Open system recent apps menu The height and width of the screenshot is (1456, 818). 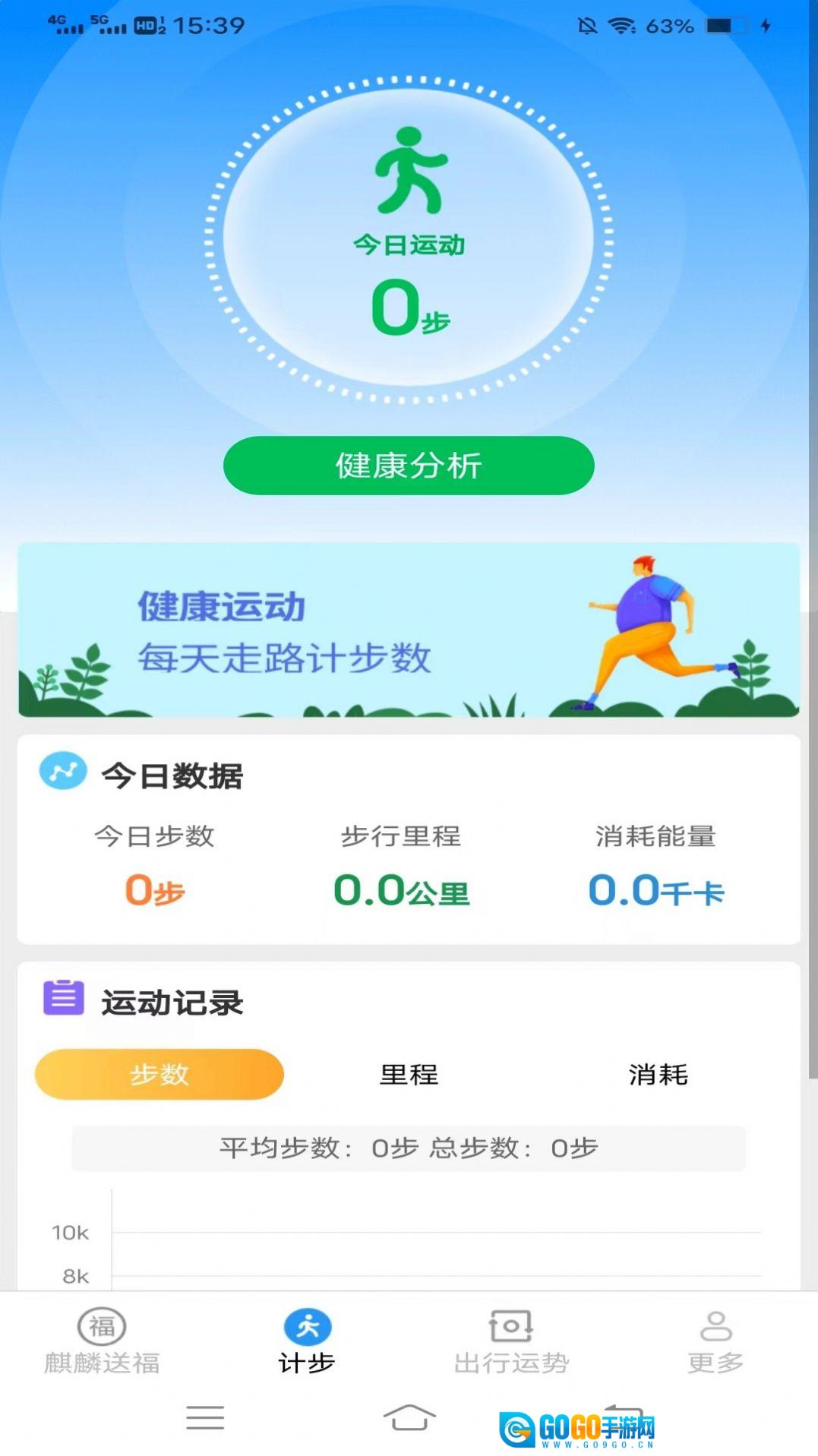click(205, 1417)
